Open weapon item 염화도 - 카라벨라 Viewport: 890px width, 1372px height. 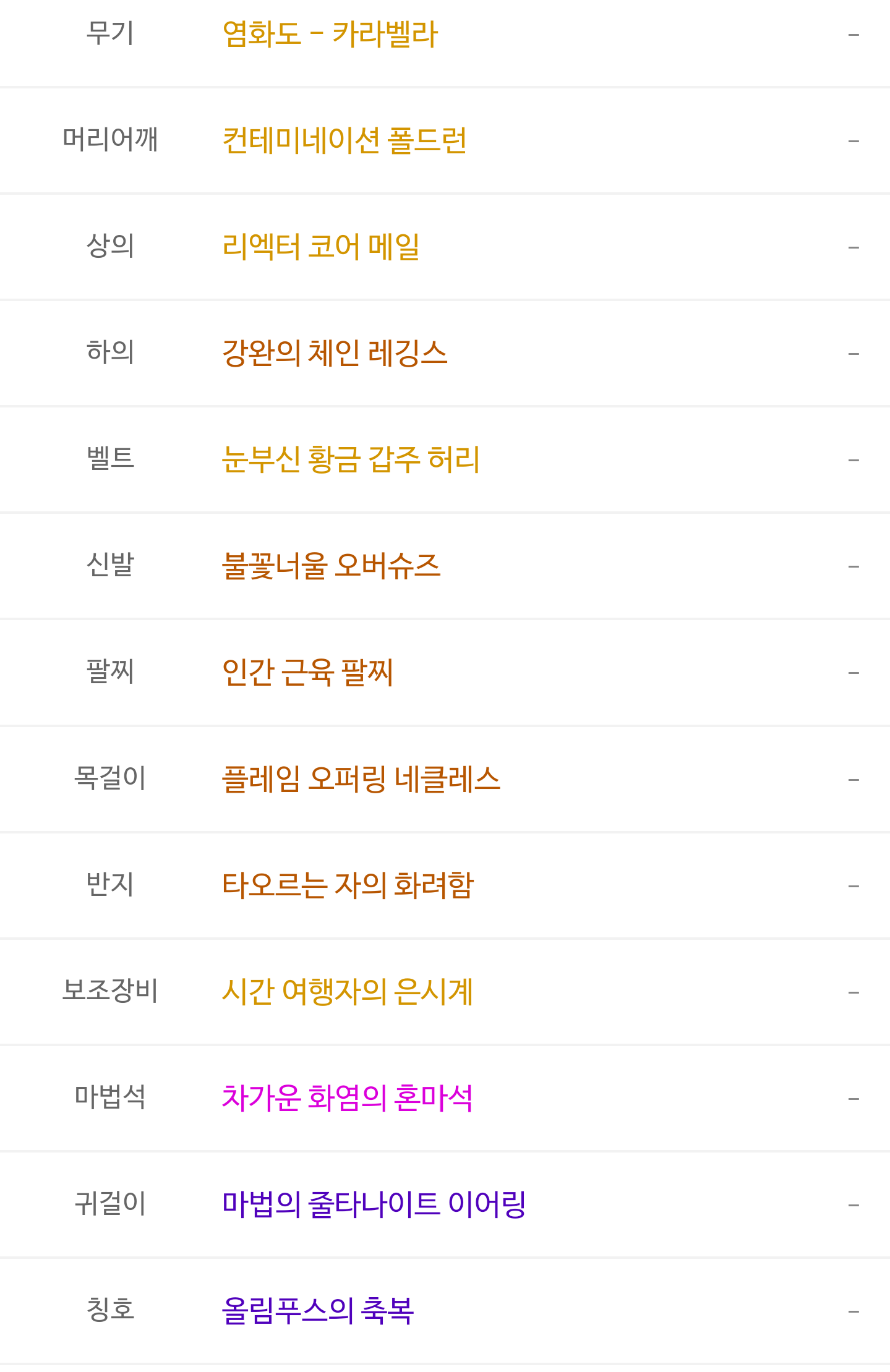330,34
